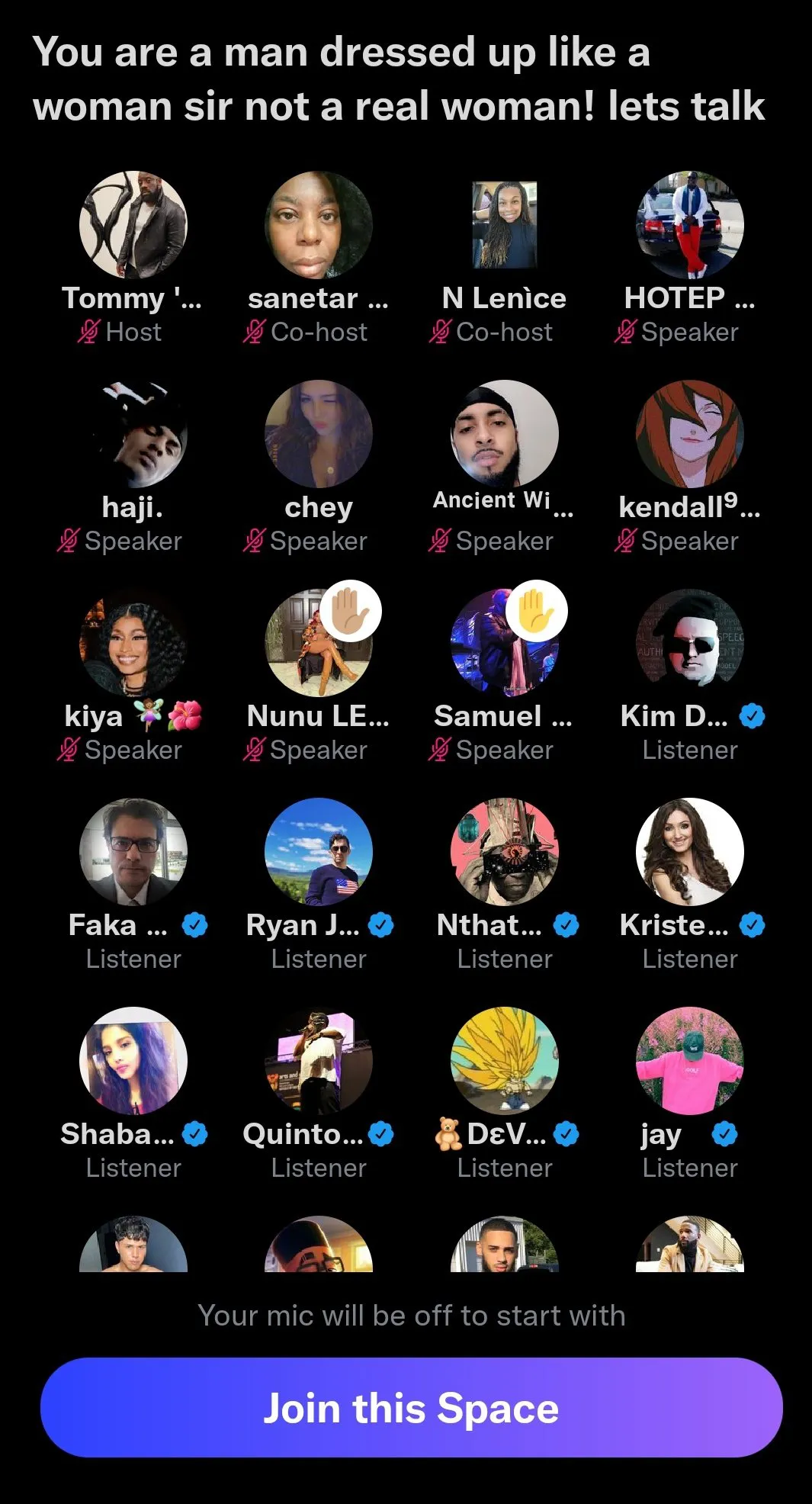This screenshot has width=812, height=1504.
Task: Open Nunu LE... speaker avatar
Action: (x=319, y=642)
